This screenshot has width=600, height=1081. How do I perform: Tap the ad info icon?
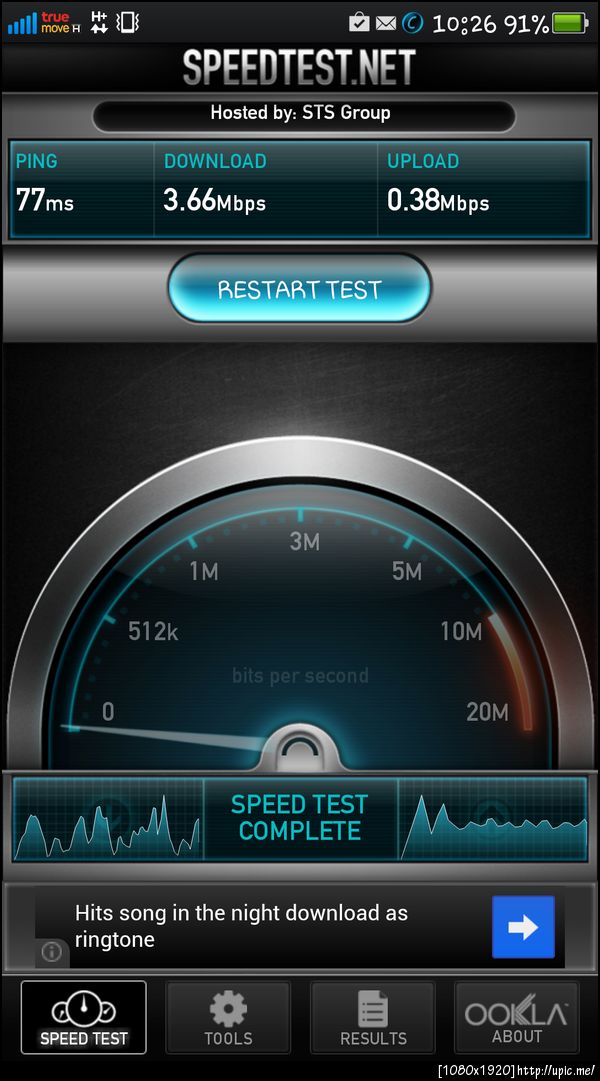point(52,952)
